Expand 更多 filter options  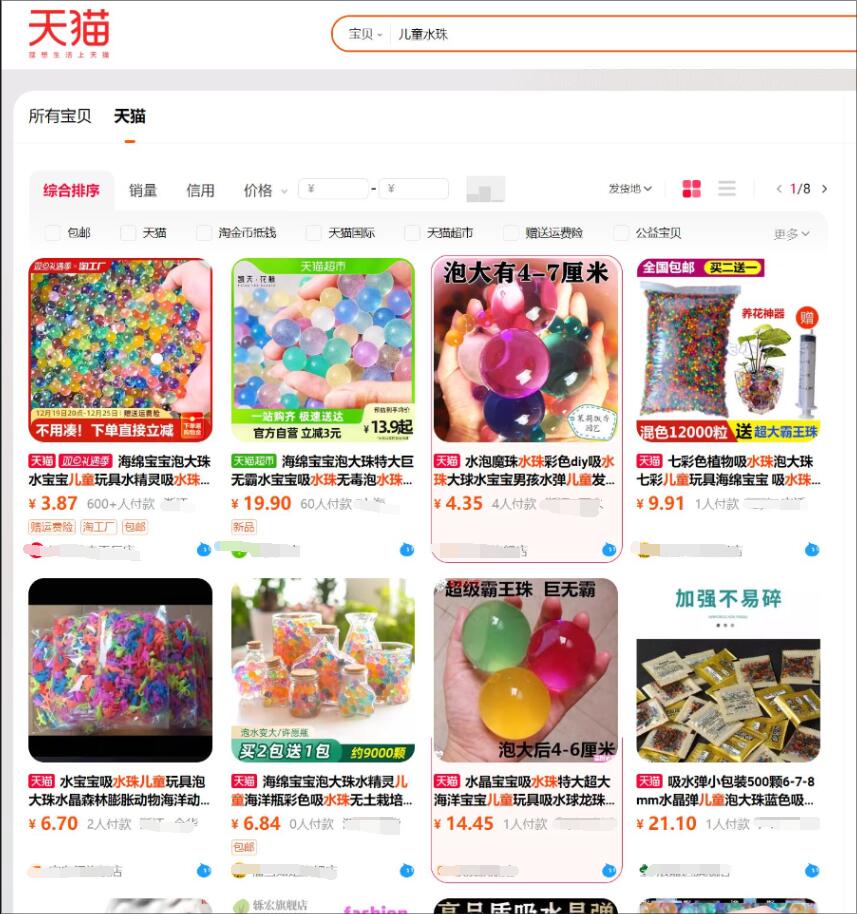coord(791,234)
